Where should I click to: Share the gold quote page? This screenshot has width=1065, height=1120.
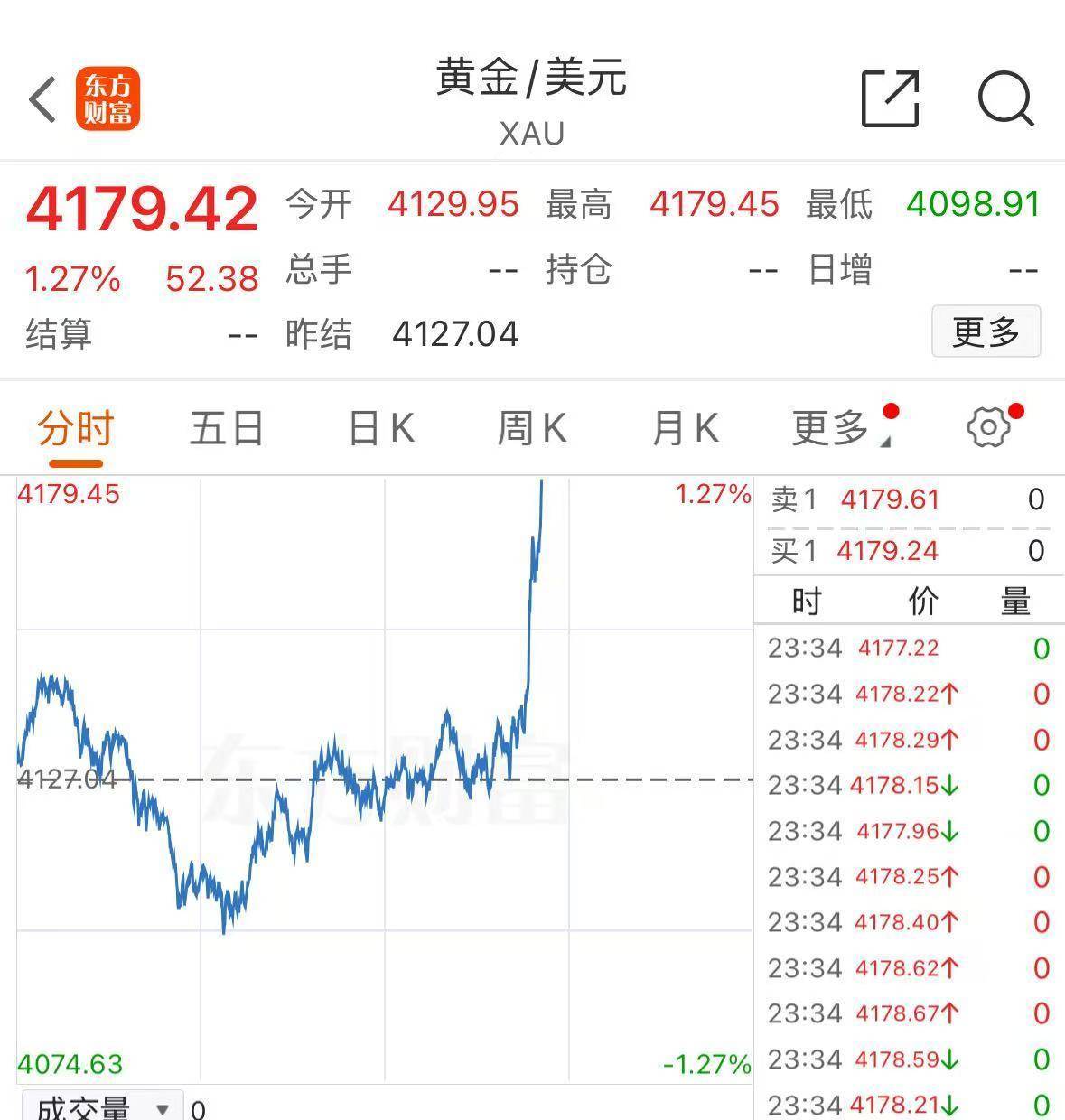(x=890, y=98)
